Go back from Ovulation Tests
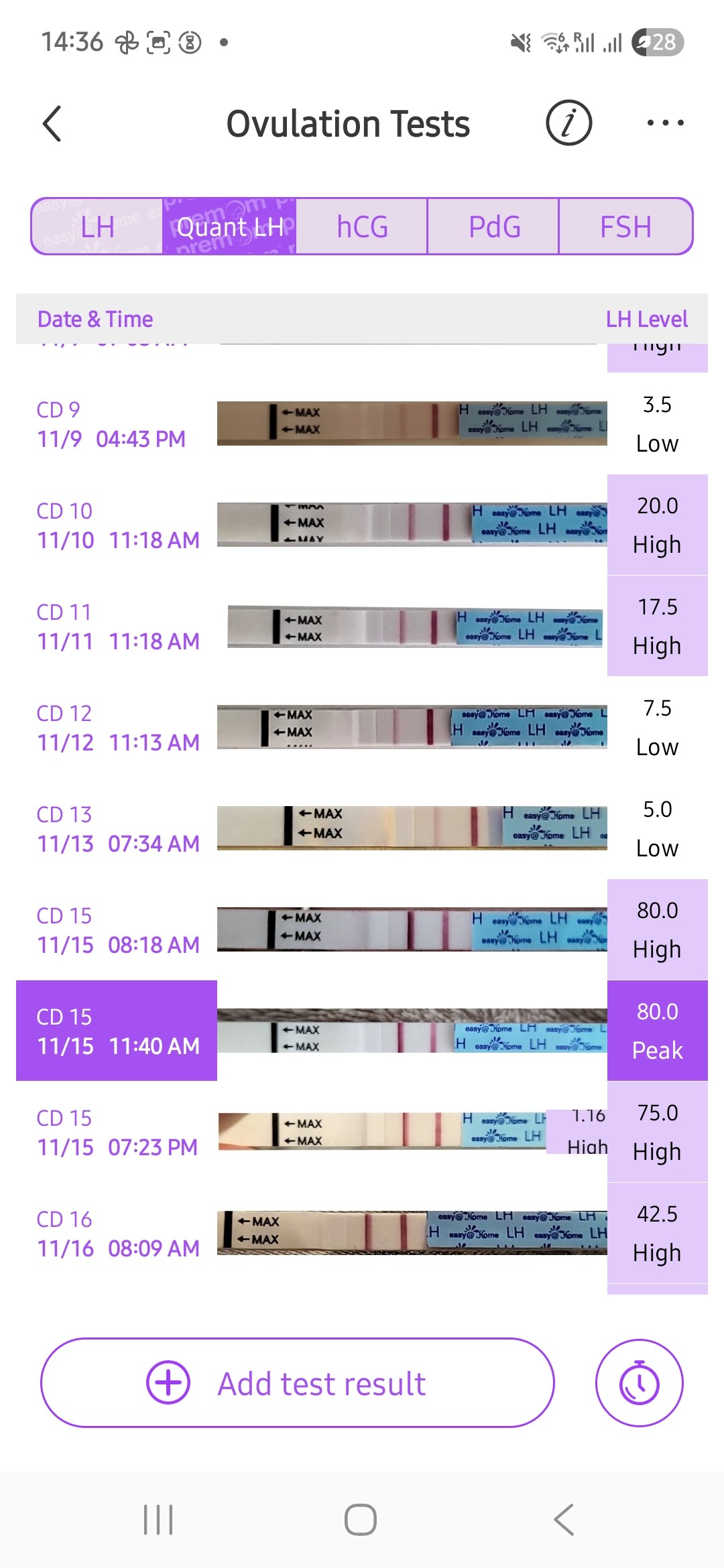 pos(52,124)
